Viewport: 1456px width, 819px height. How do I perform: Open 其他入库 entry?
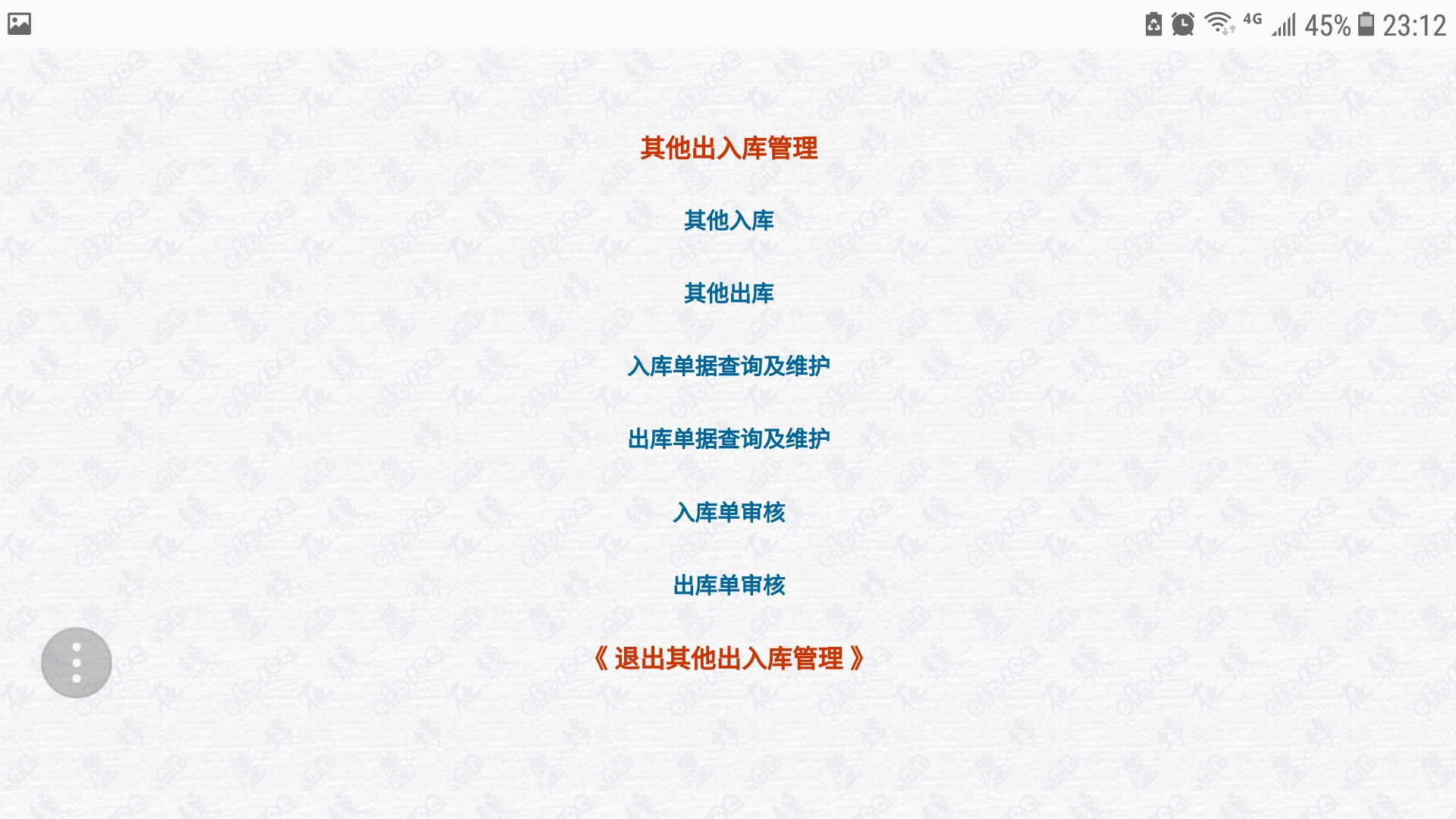[x=728, y=221]
